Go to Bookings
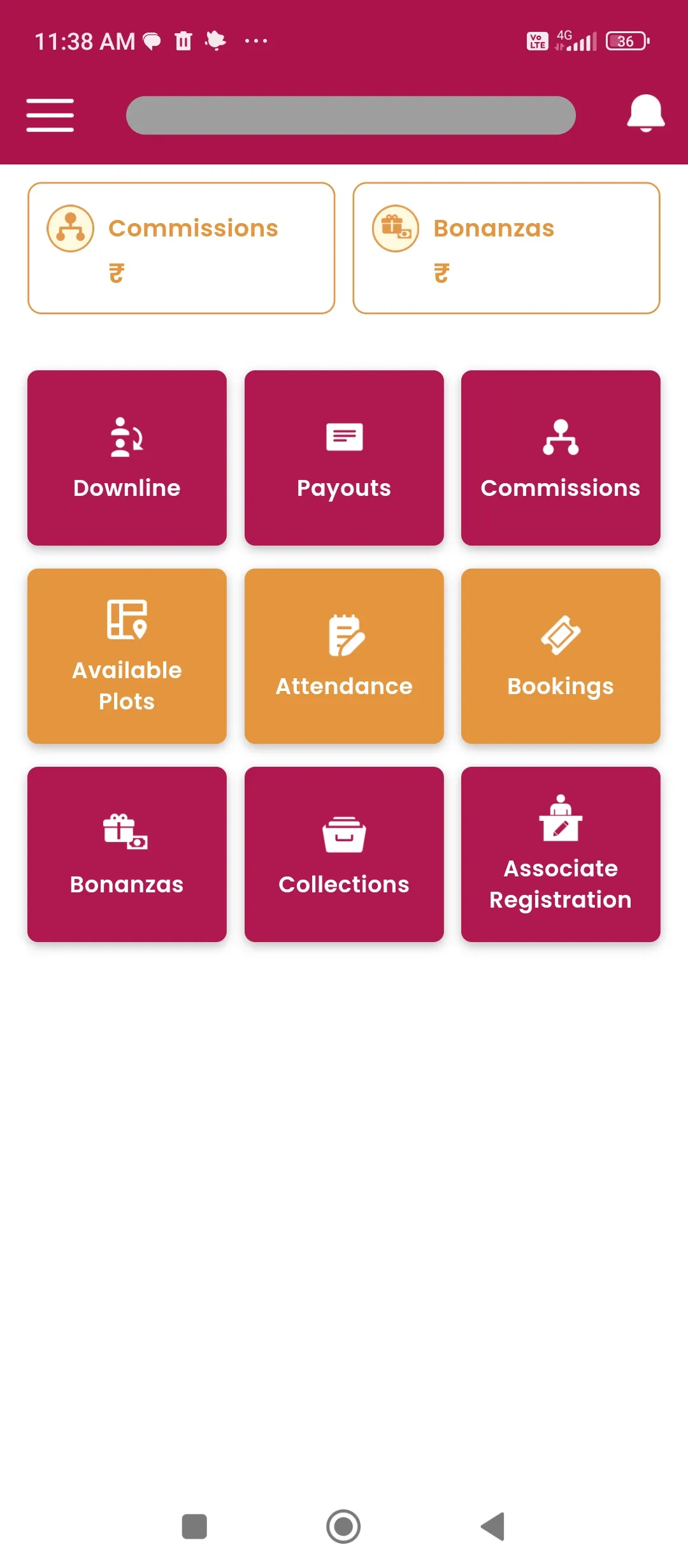 (x=561, y=656)
